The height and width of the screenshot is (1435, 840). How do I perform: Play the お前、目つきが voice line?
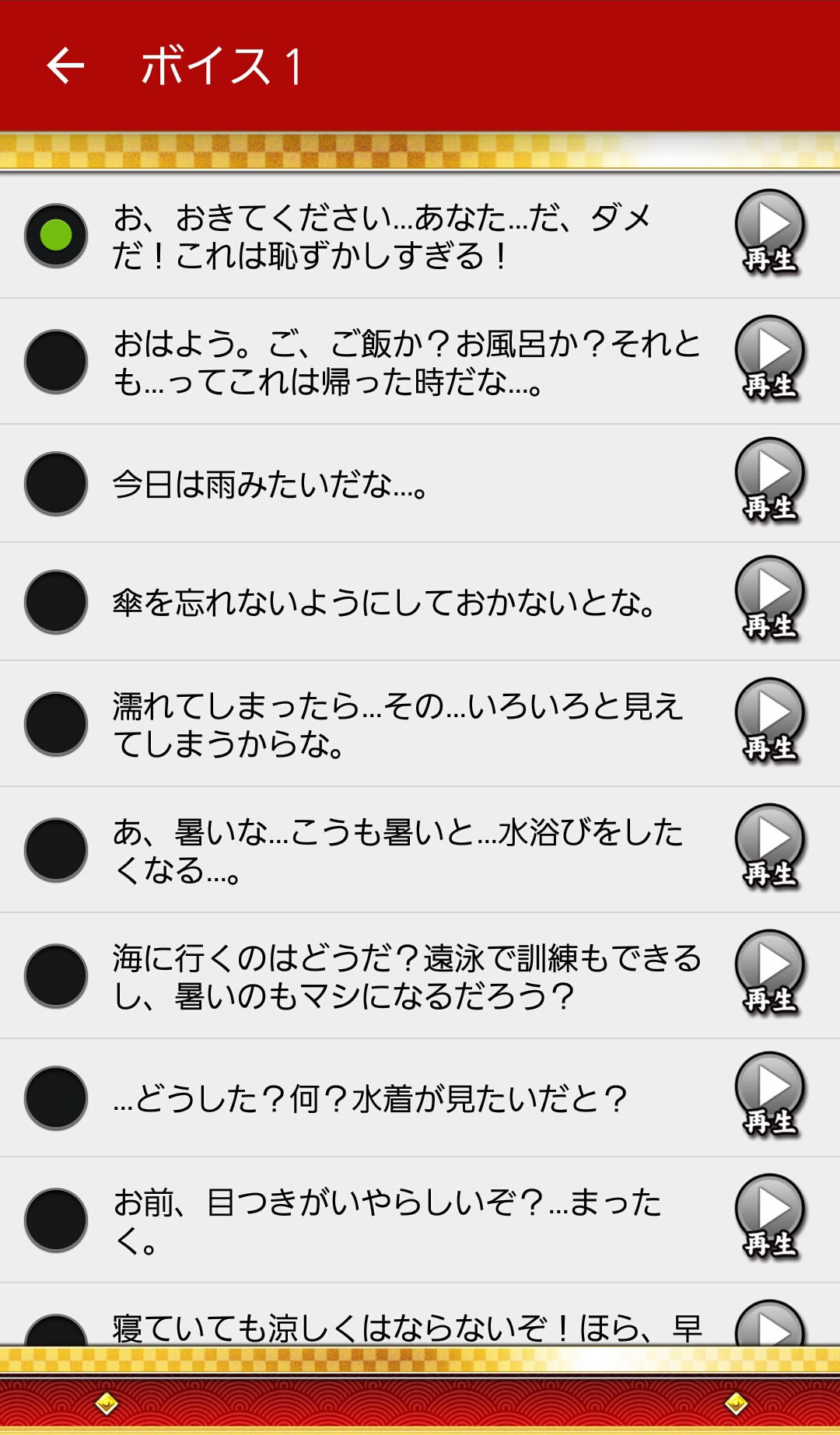pyautogui.click(x=769, y=1216)
